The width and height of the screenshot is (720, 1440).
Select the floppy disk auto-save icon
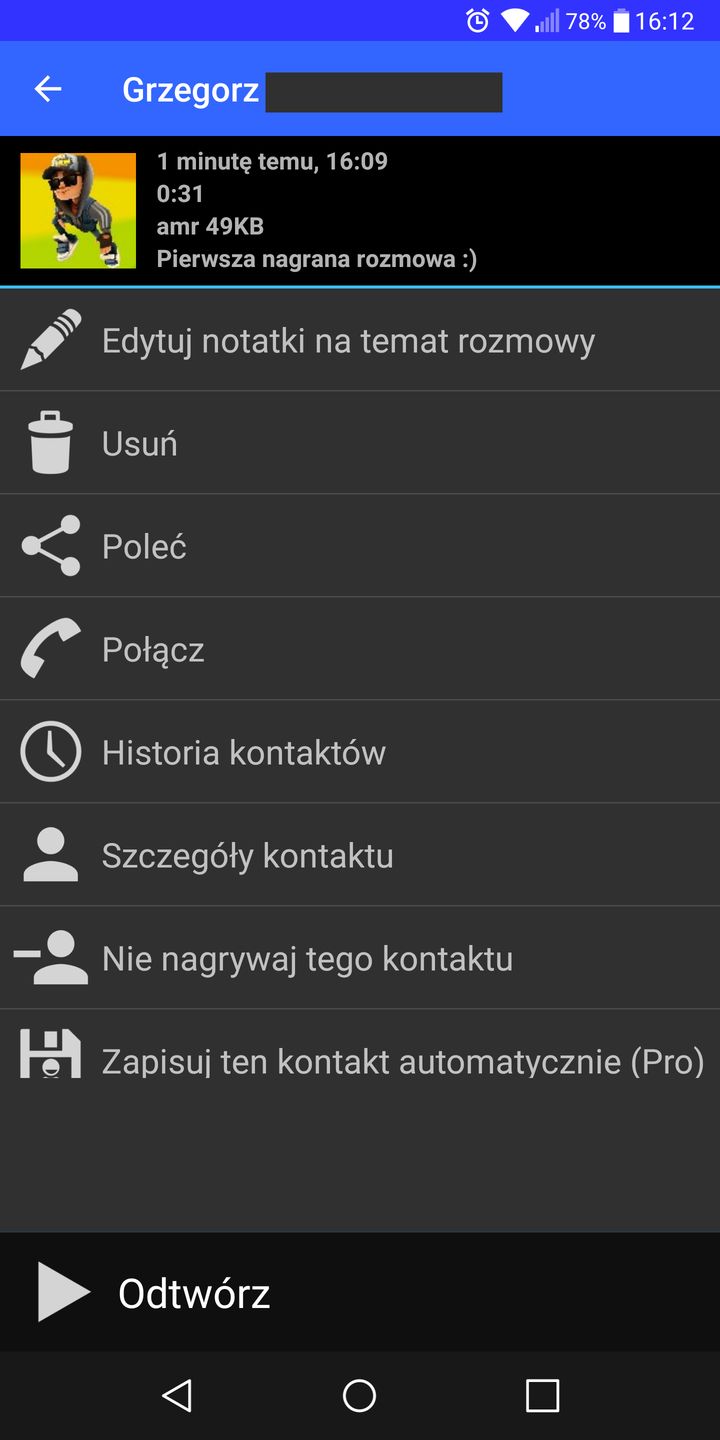tap(50, 1060)
